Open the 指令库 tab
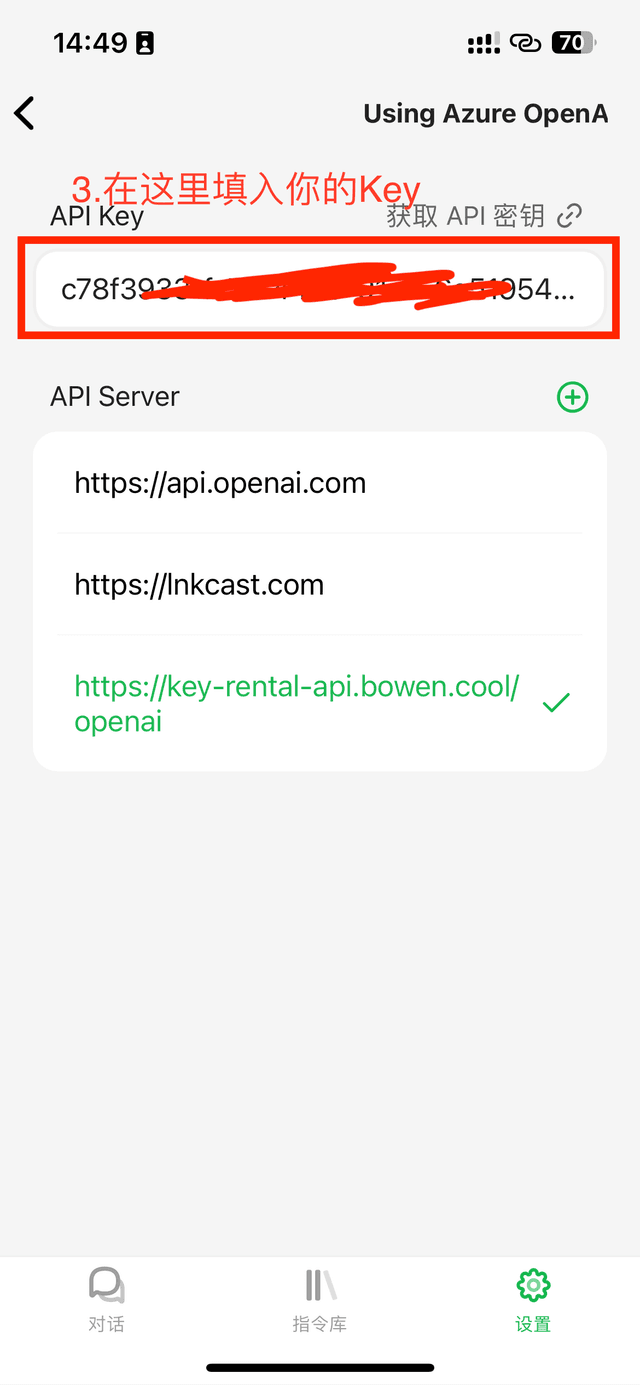 [x=320, y=1299]
